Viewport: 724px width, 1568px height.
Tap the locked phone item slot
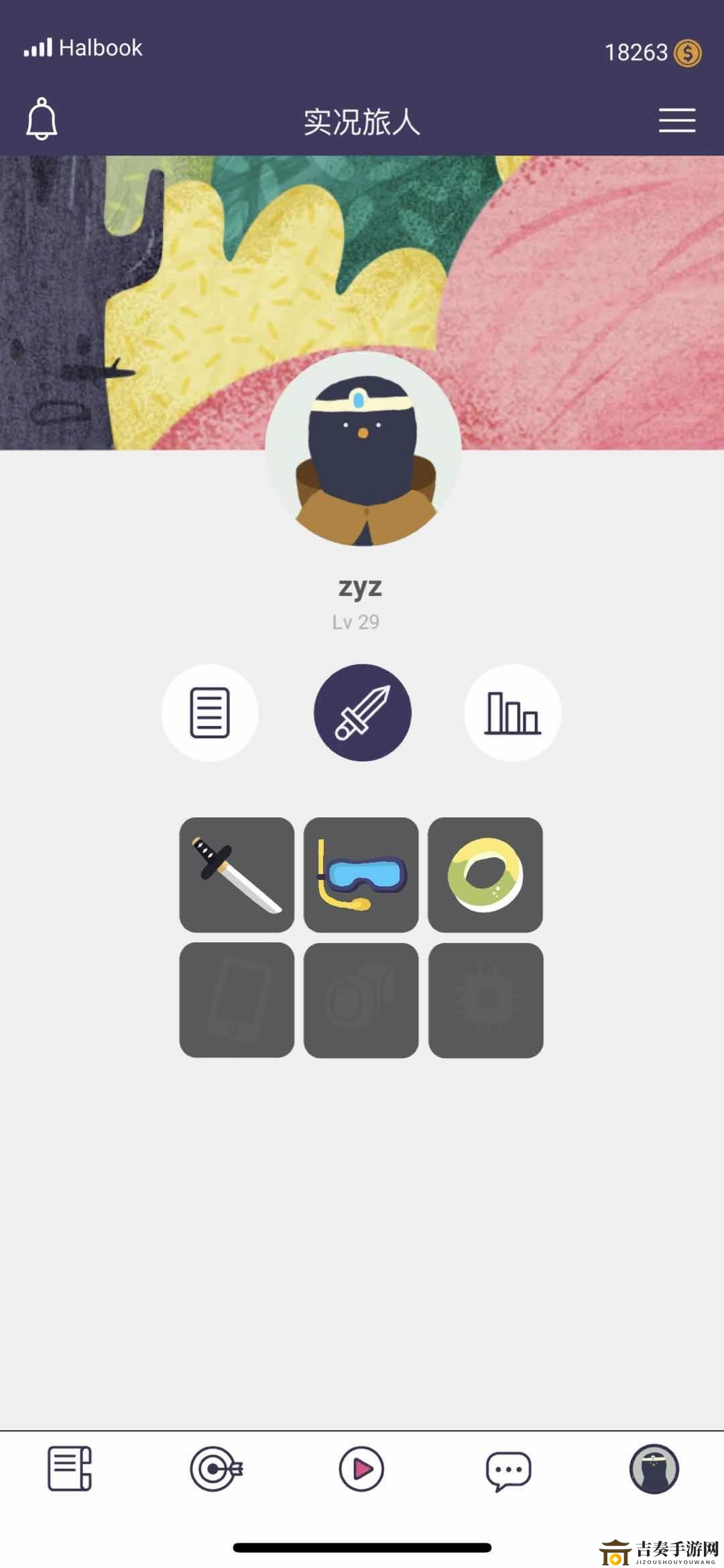point(237,1000)
